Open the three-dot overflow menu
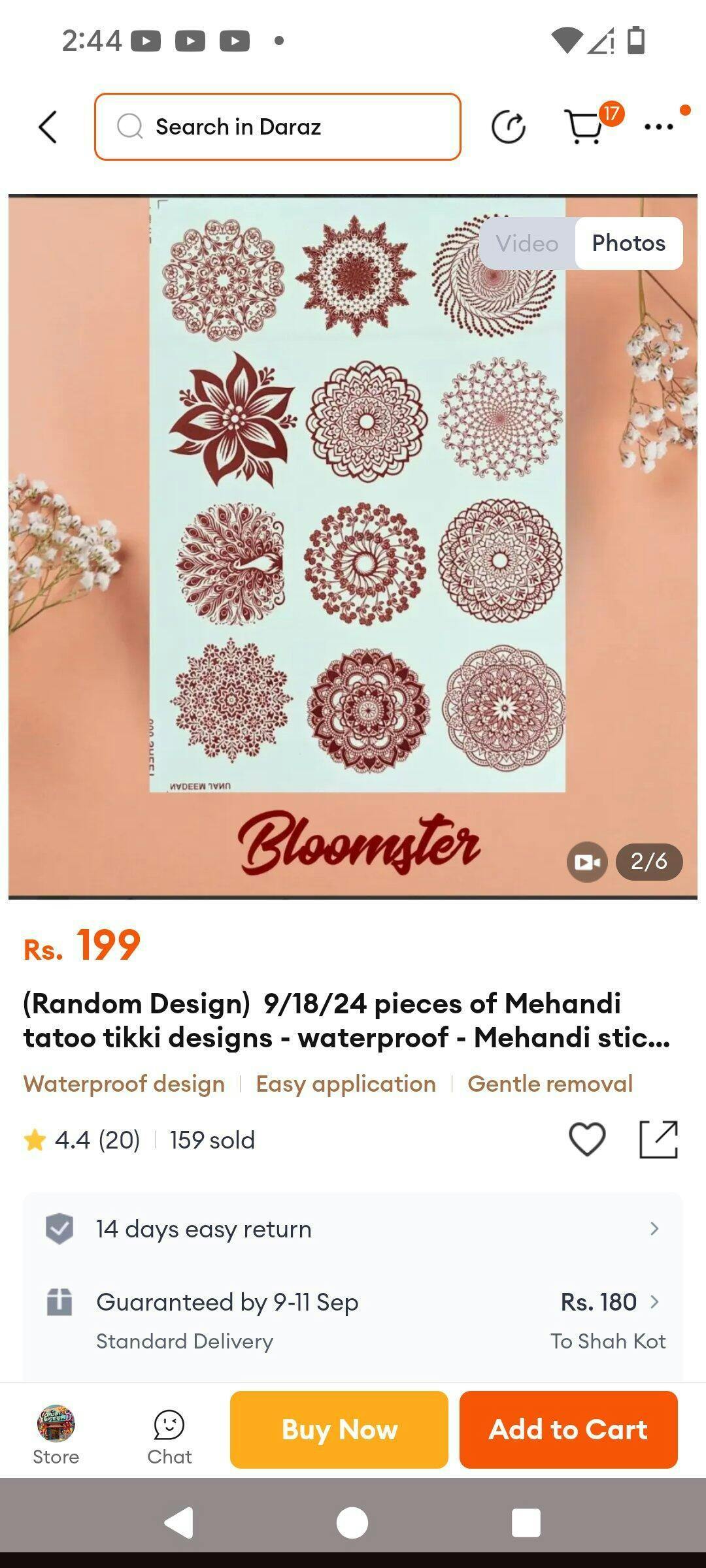The image size is (706, 1568). click(658, 127)
